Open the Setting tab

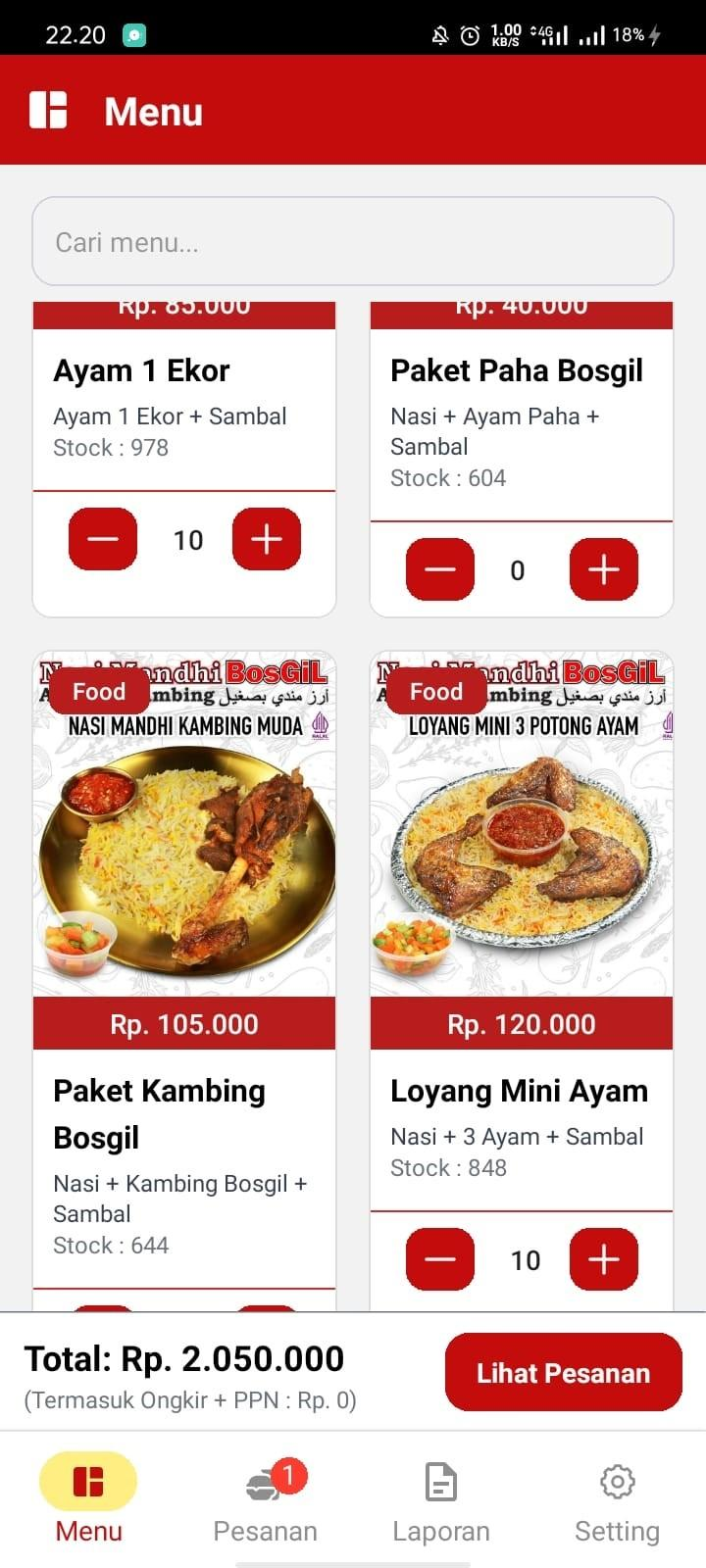pos(617,1499)
